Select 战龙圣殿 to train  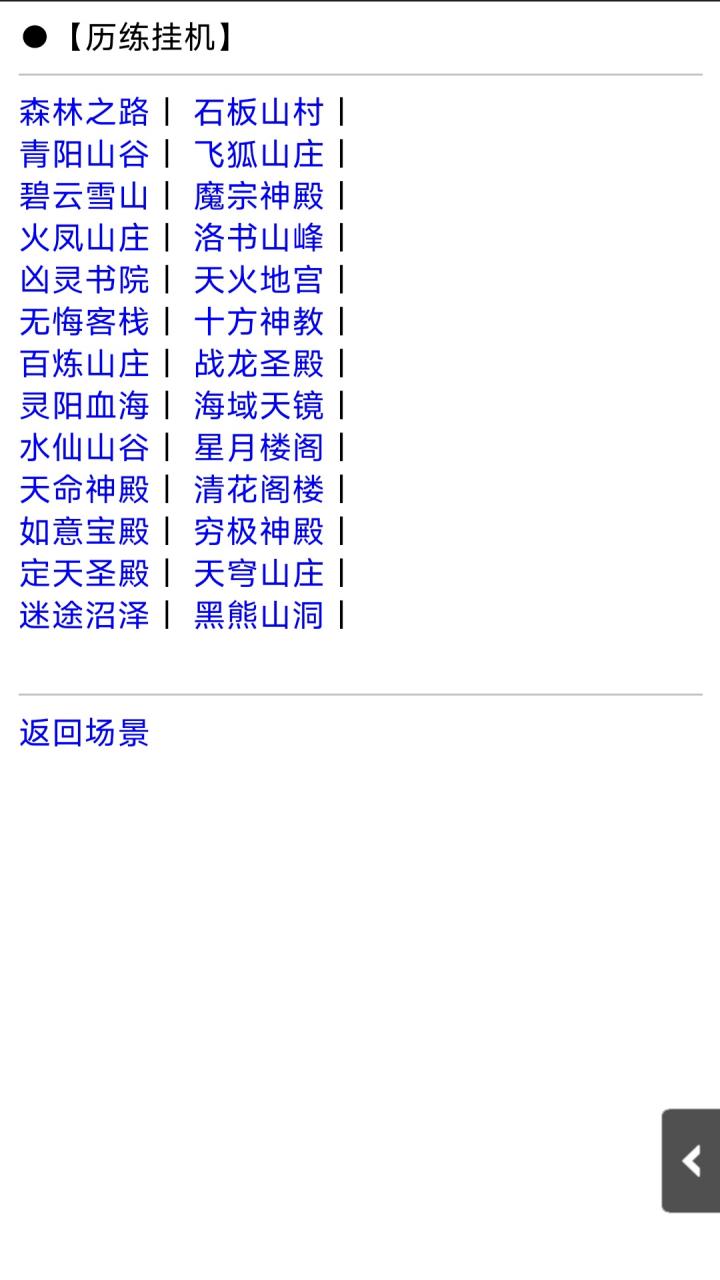pos(260,365)
